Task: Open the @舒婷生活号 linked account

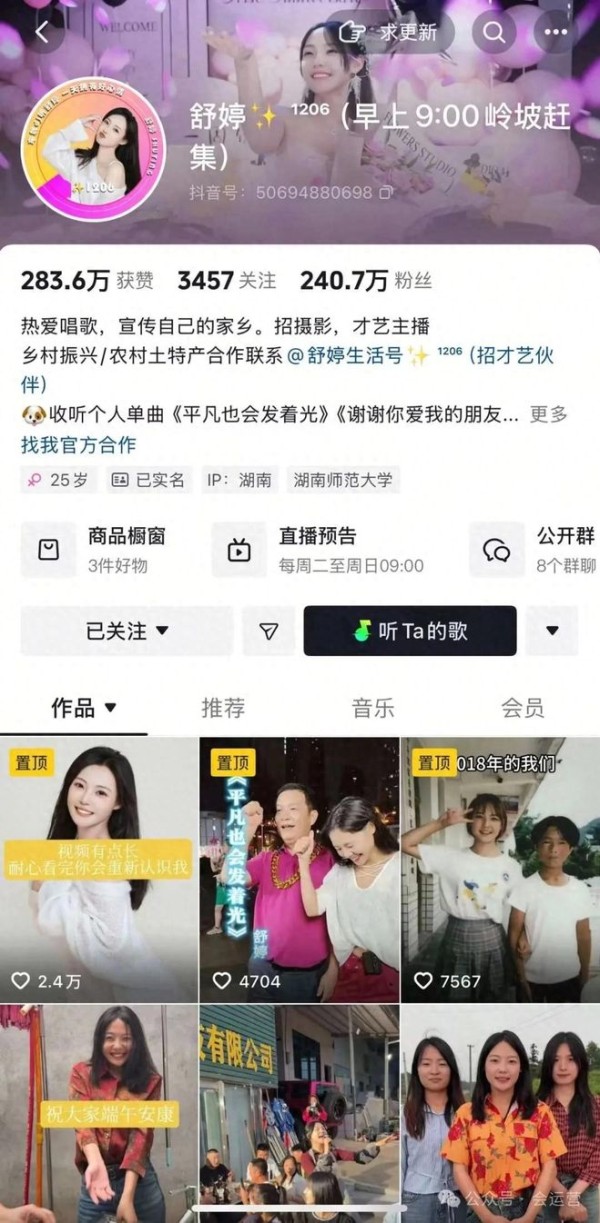Action: tap(358, 356)
